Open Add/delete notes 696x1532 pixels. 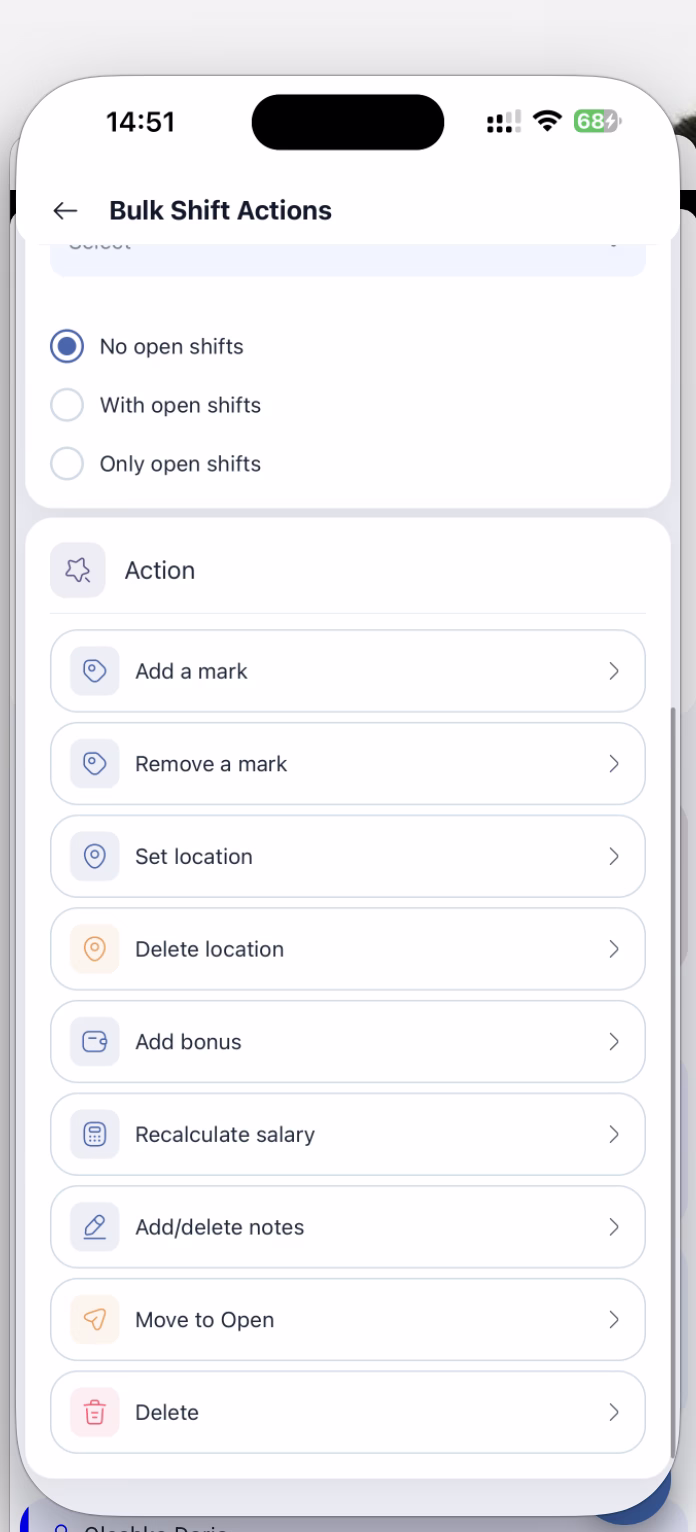[348, 1227]
